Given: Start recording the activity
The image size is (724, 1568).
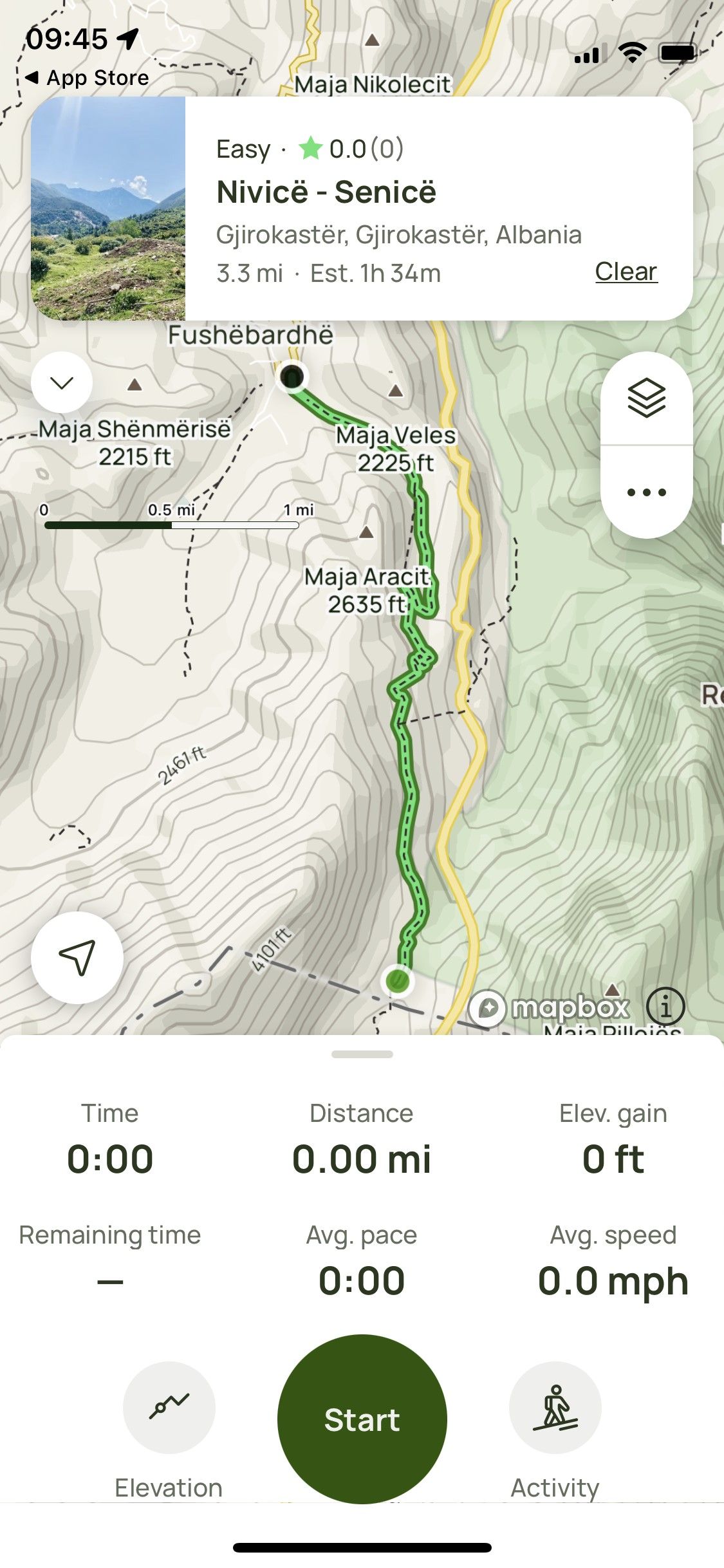Looking at the screenshot, I should pos(362,1419).
